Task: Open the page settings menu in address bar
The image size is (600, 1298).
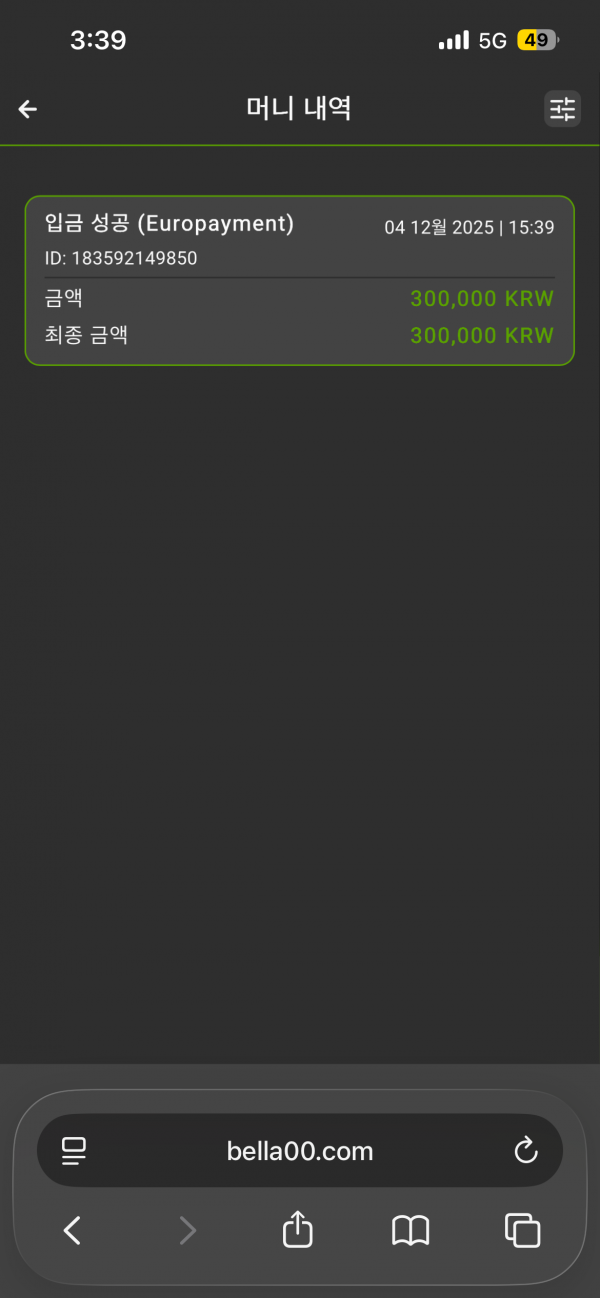Action: click(x=74, y=1151)
